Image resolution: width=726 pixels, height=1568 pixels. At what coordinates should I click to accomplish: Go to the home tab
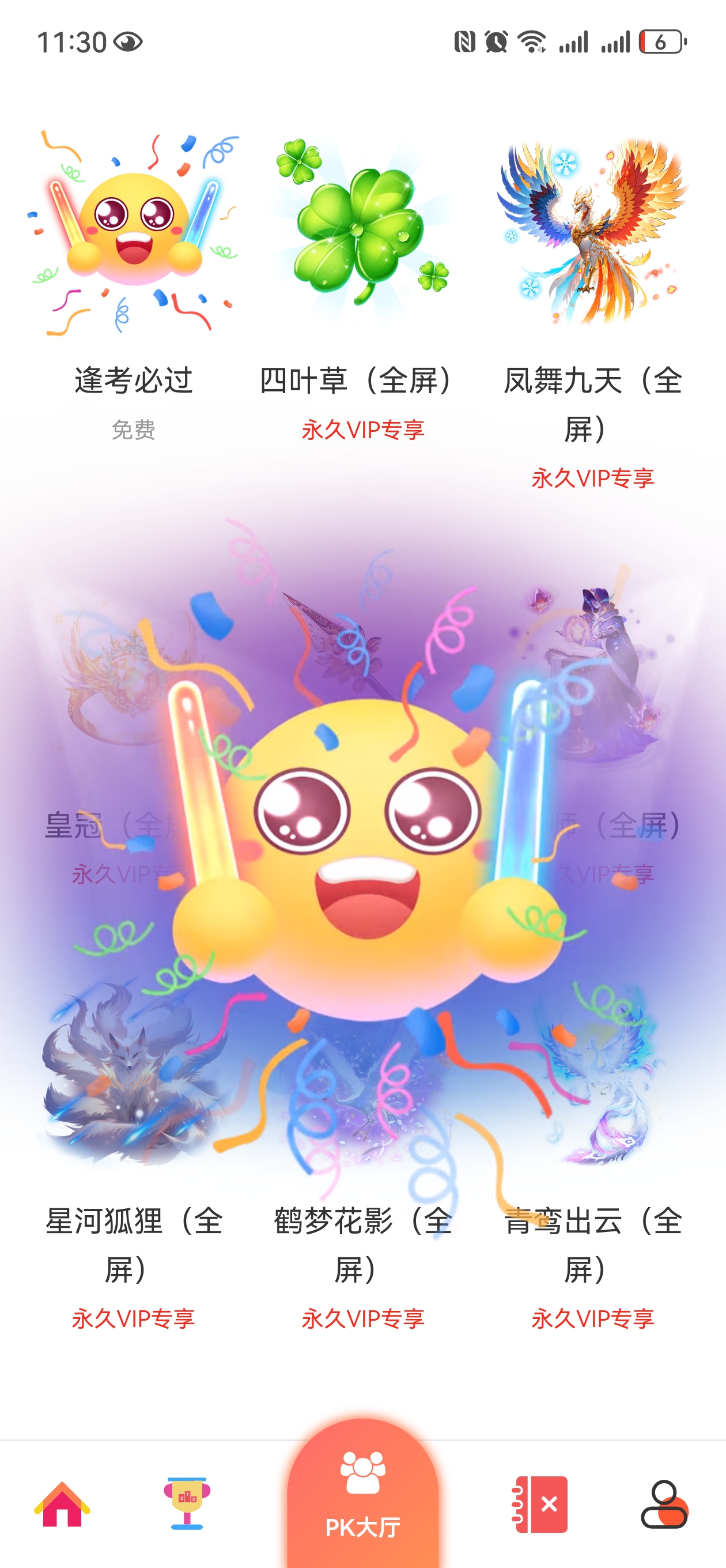[62, 1504]
